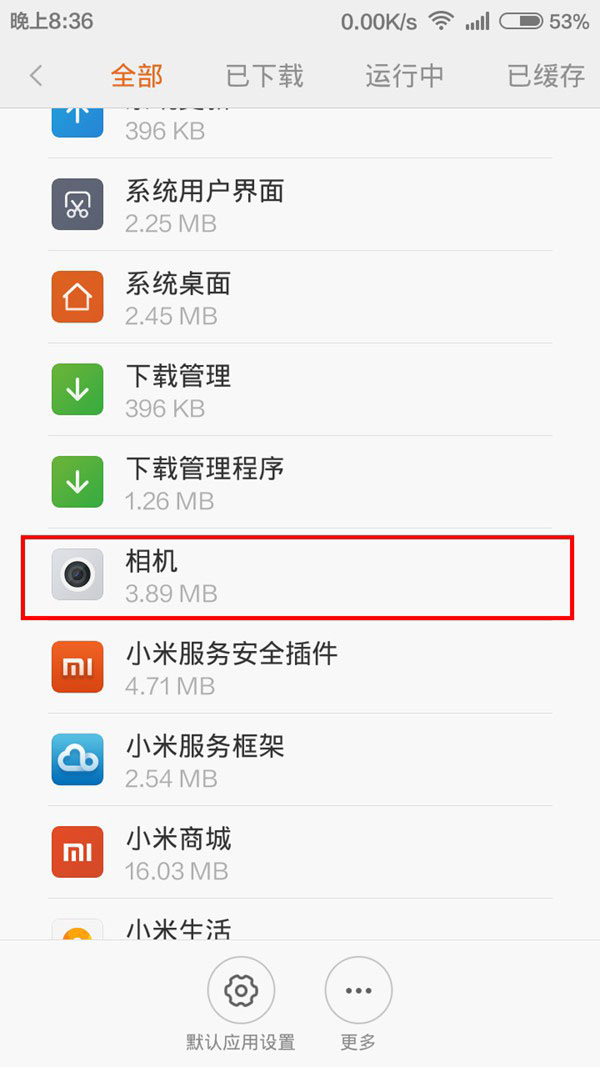Tap the 更多 more options button
The height and width of the screenshot is (1067, 600).
(358, 992)
